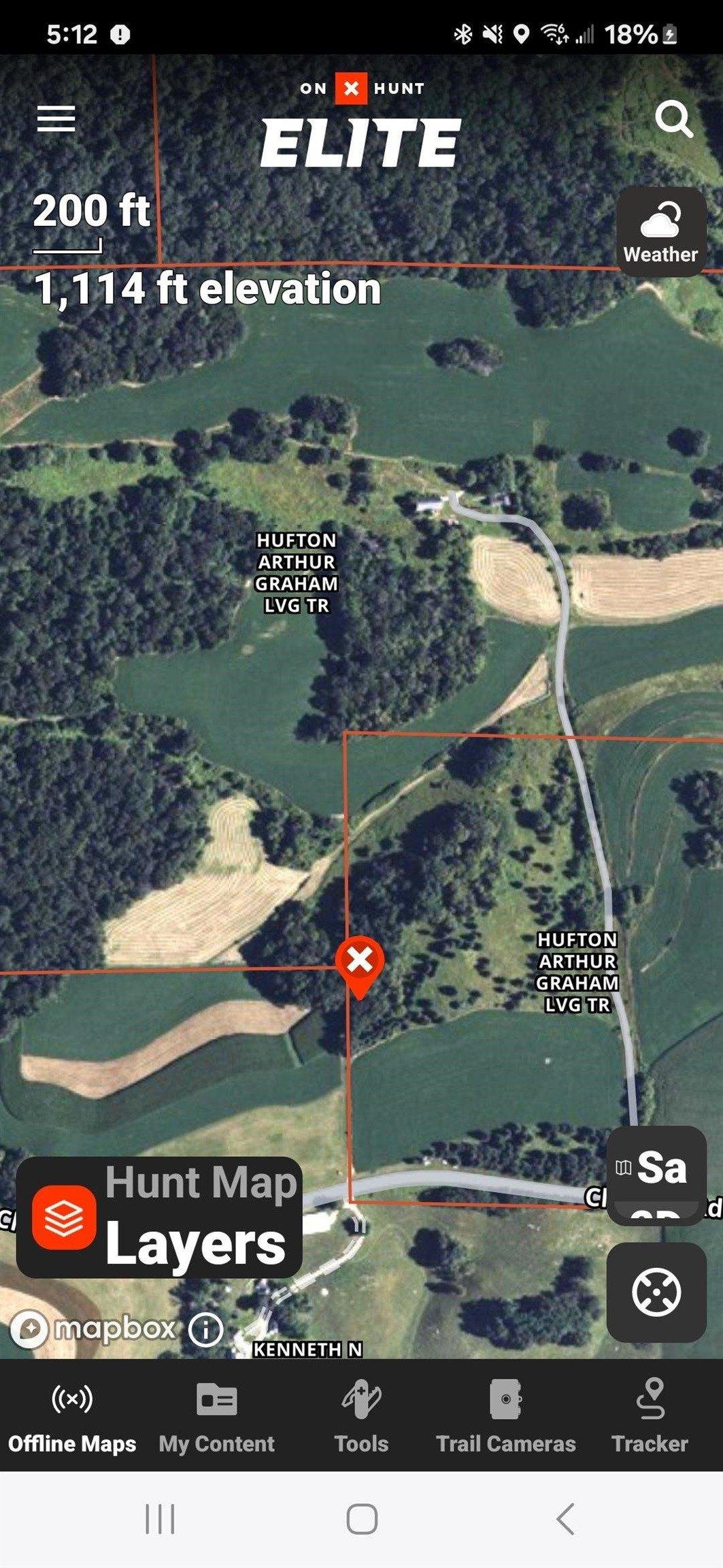The image size is (723, 1568).
Task: Center map with location crosshair button
Action: point(656,1292)
